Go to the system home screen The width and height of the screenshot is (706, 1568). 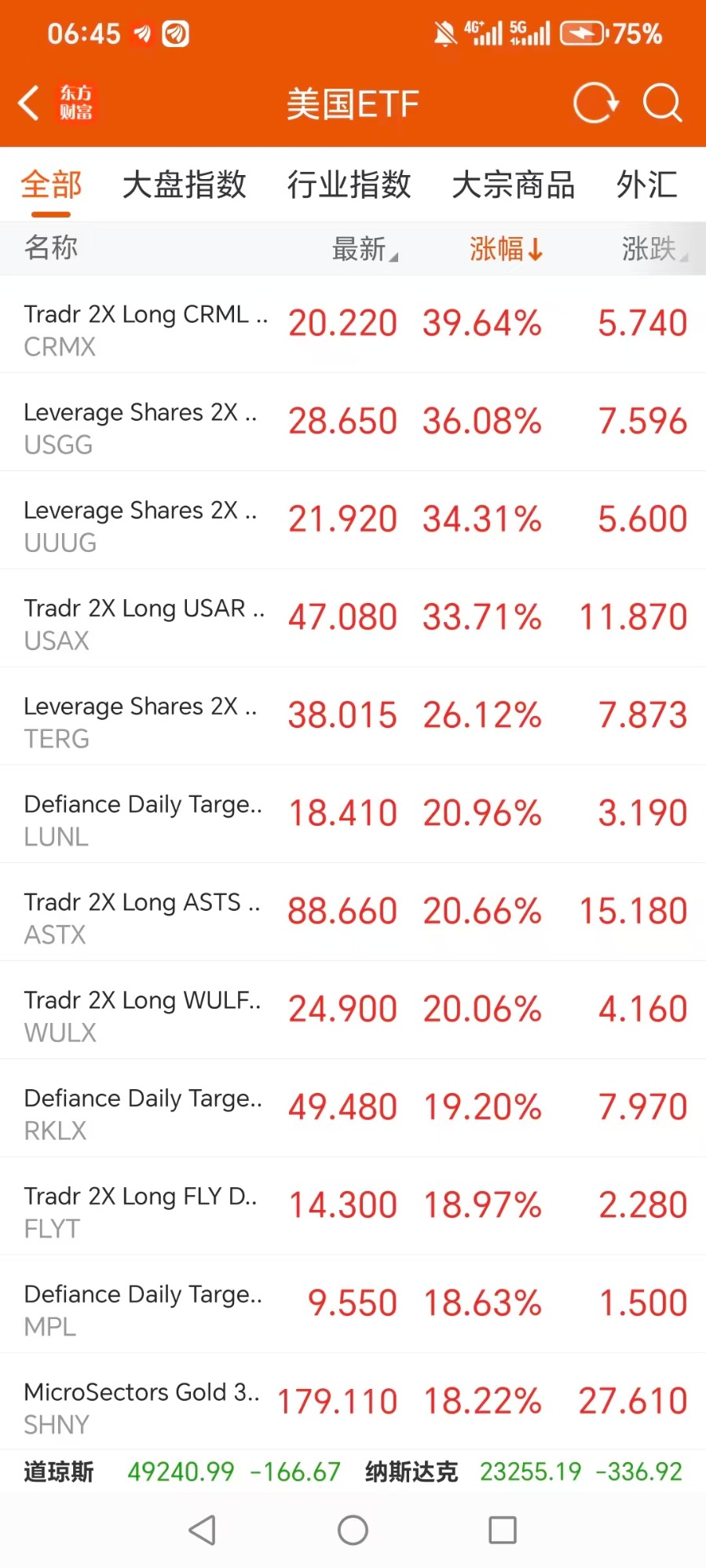(x=353, y=1530)
